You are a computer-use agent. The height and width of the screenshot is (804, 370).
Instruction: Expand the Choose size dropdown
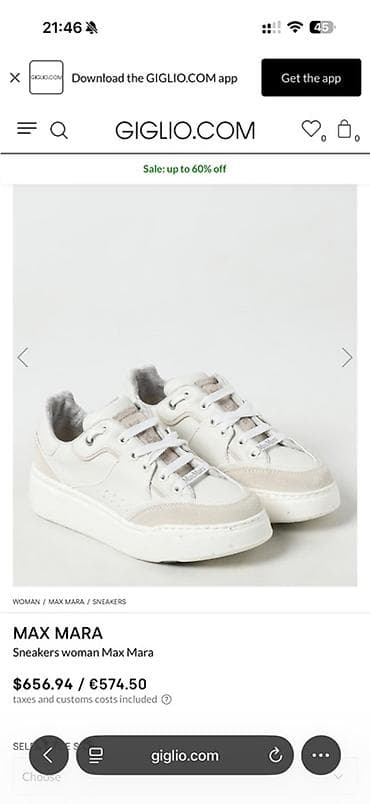[185, 777]
